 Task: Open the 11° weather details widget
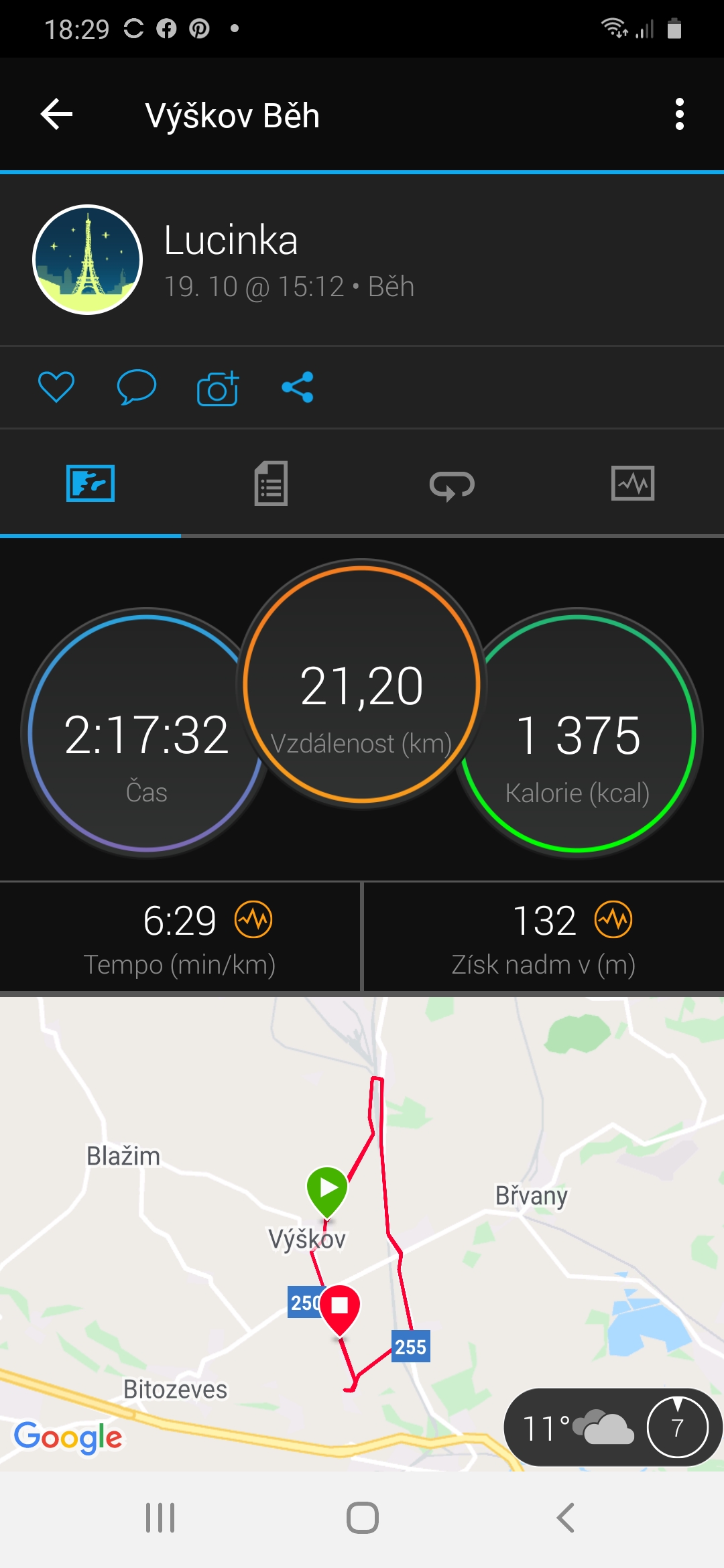(x=613, y=1427)
